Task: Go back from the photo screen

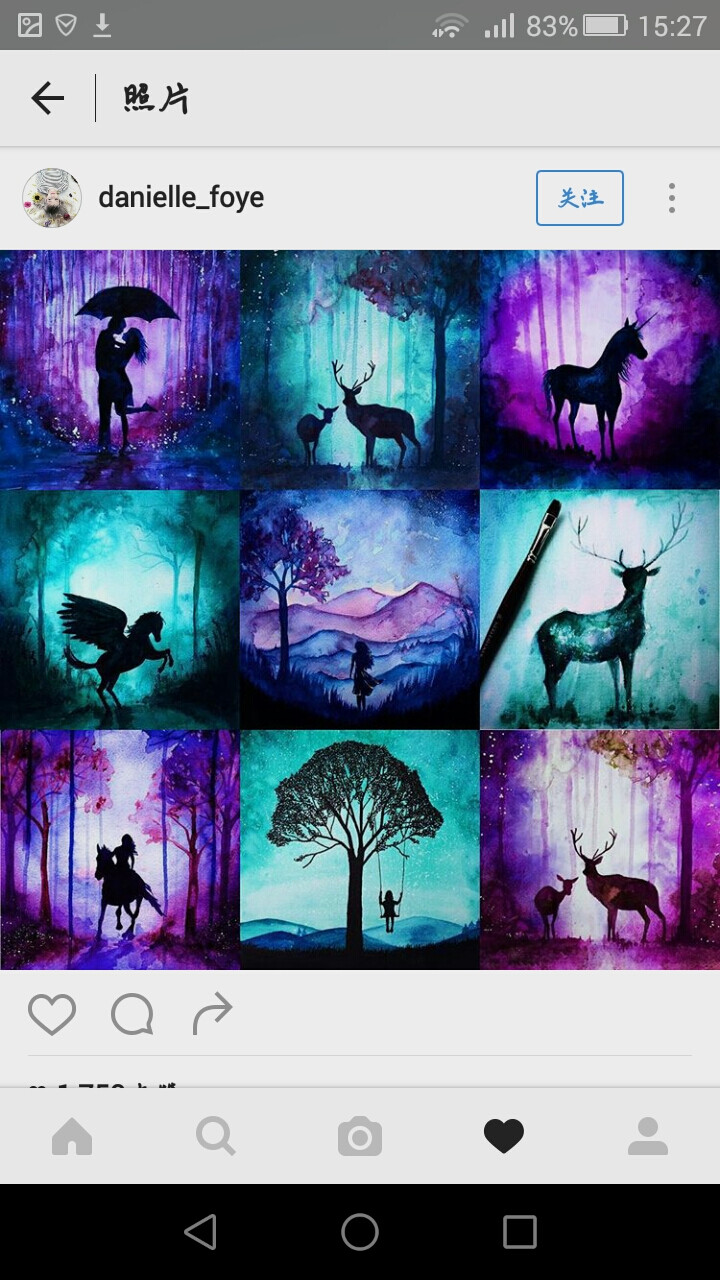Action: [x=47, y=98]
